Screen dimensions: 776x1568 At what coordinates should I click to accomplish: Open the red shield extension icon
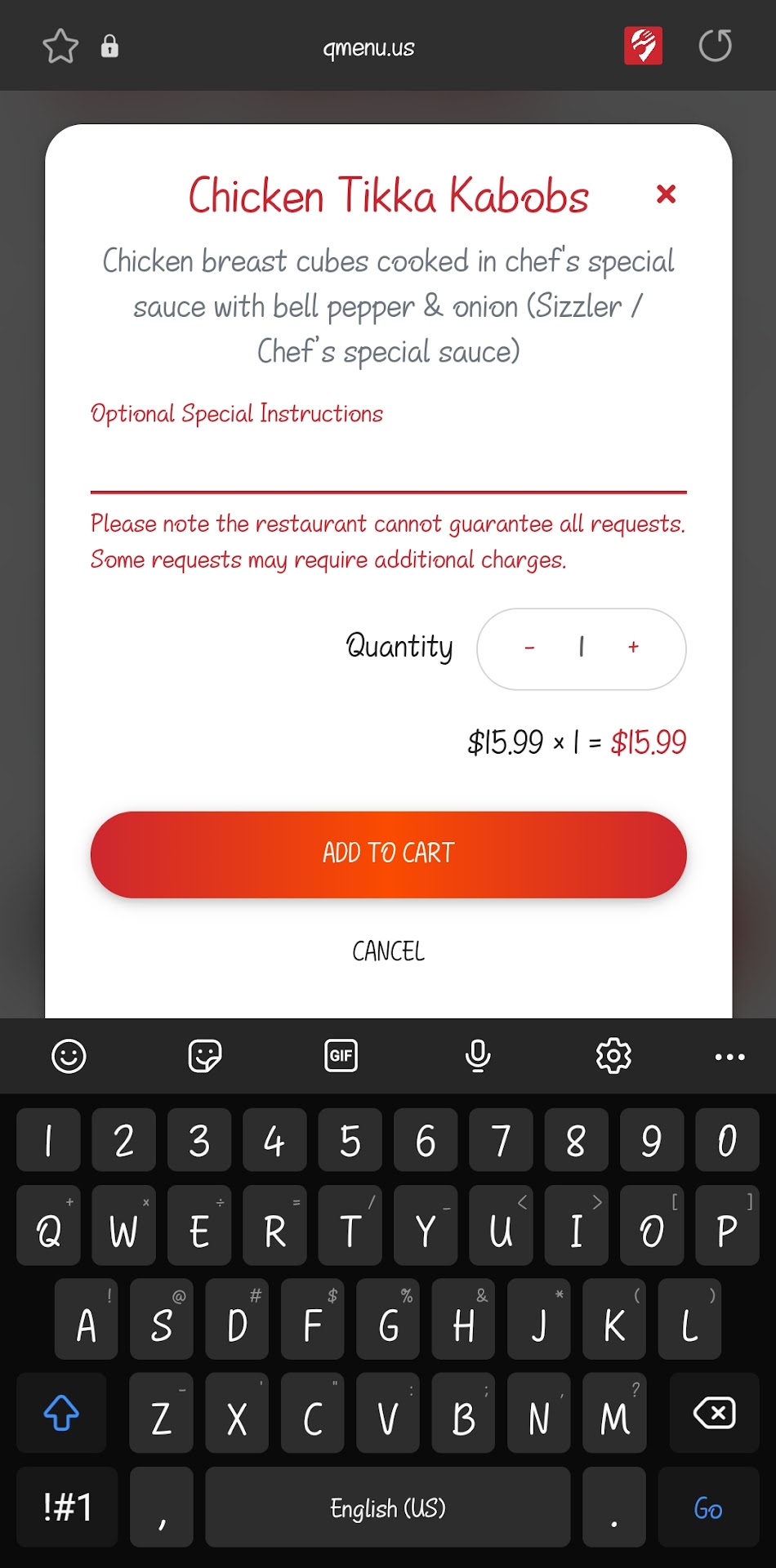click(x=643, y=46)
